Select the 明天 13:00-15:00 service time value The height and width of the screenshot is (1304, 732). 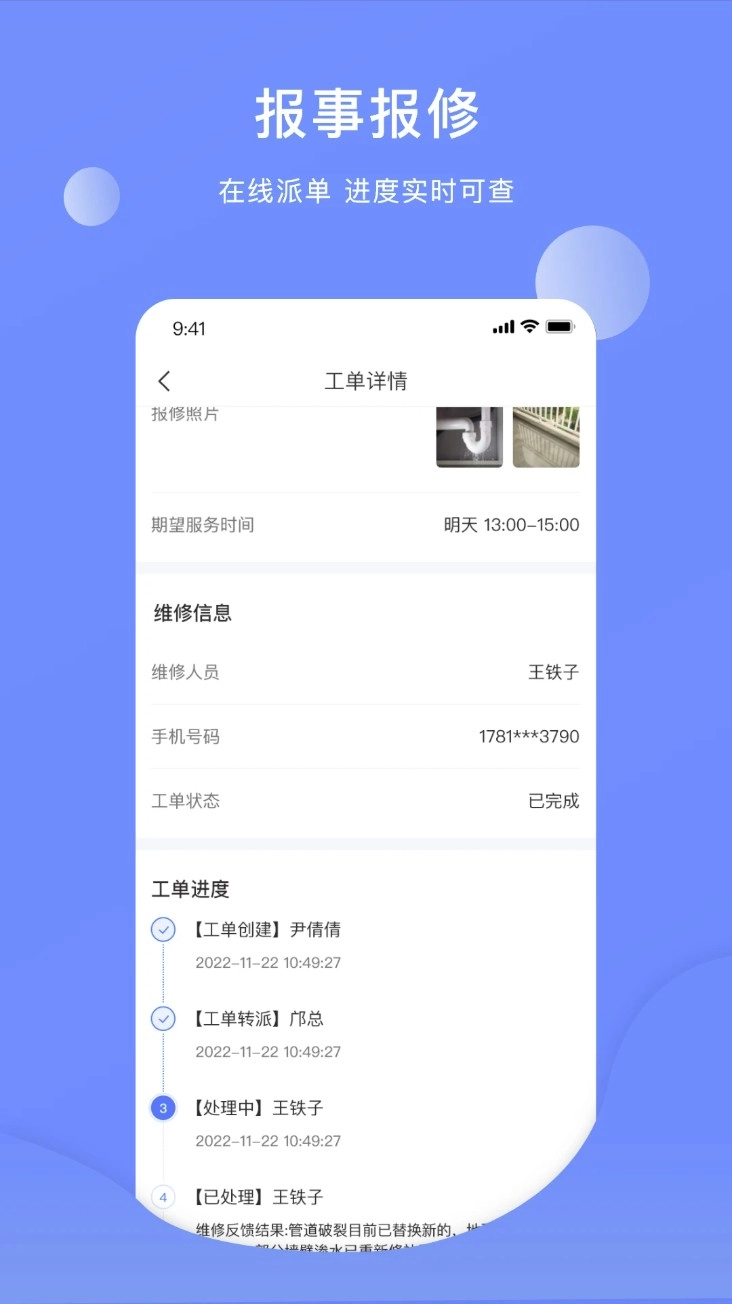pyautogui.click(x=512, y=524)
